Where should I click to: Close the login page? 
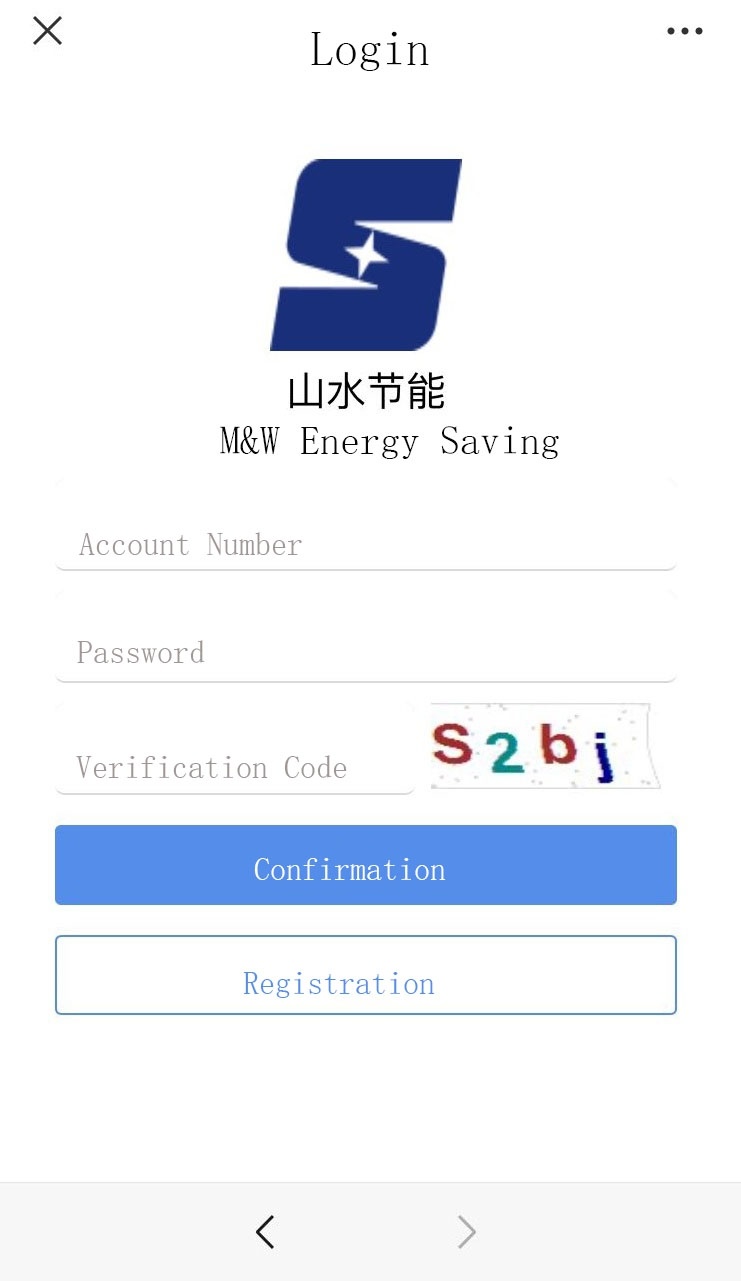click(47, 31)
